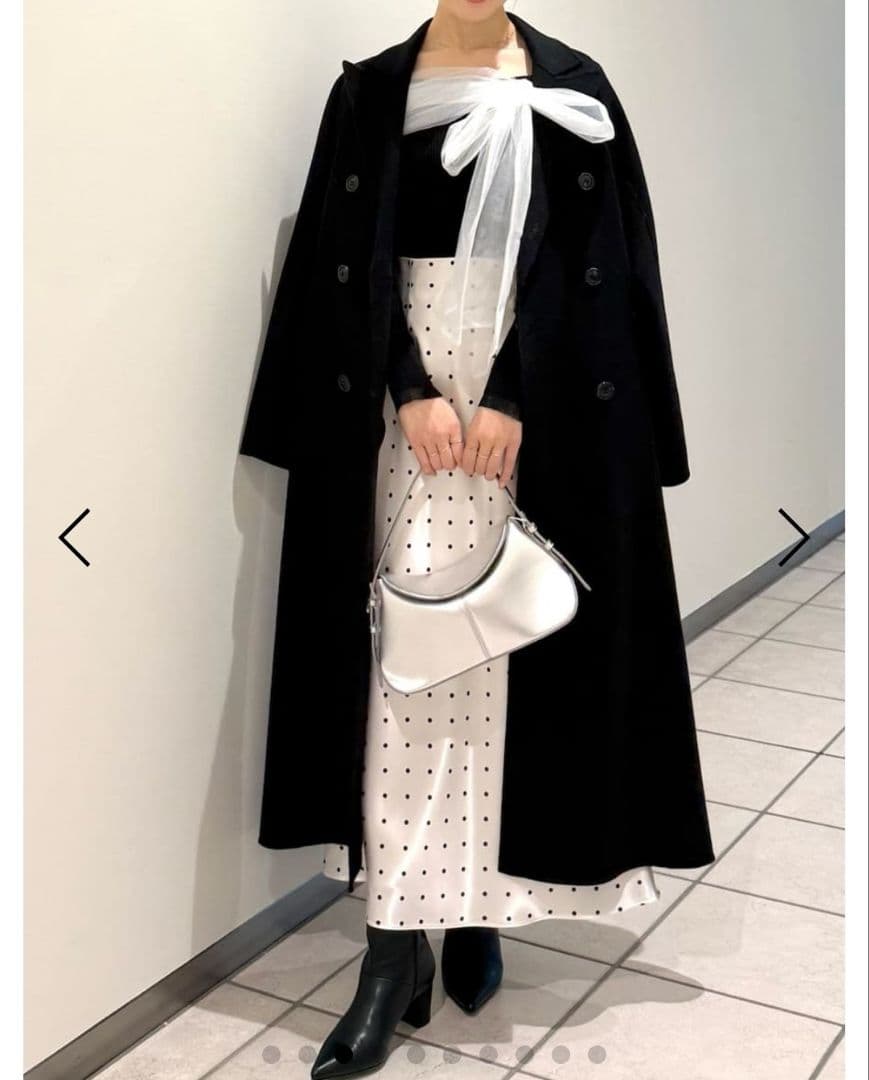Go to the previous outfit photo
869x1080 pixels.
click(75, 537)
